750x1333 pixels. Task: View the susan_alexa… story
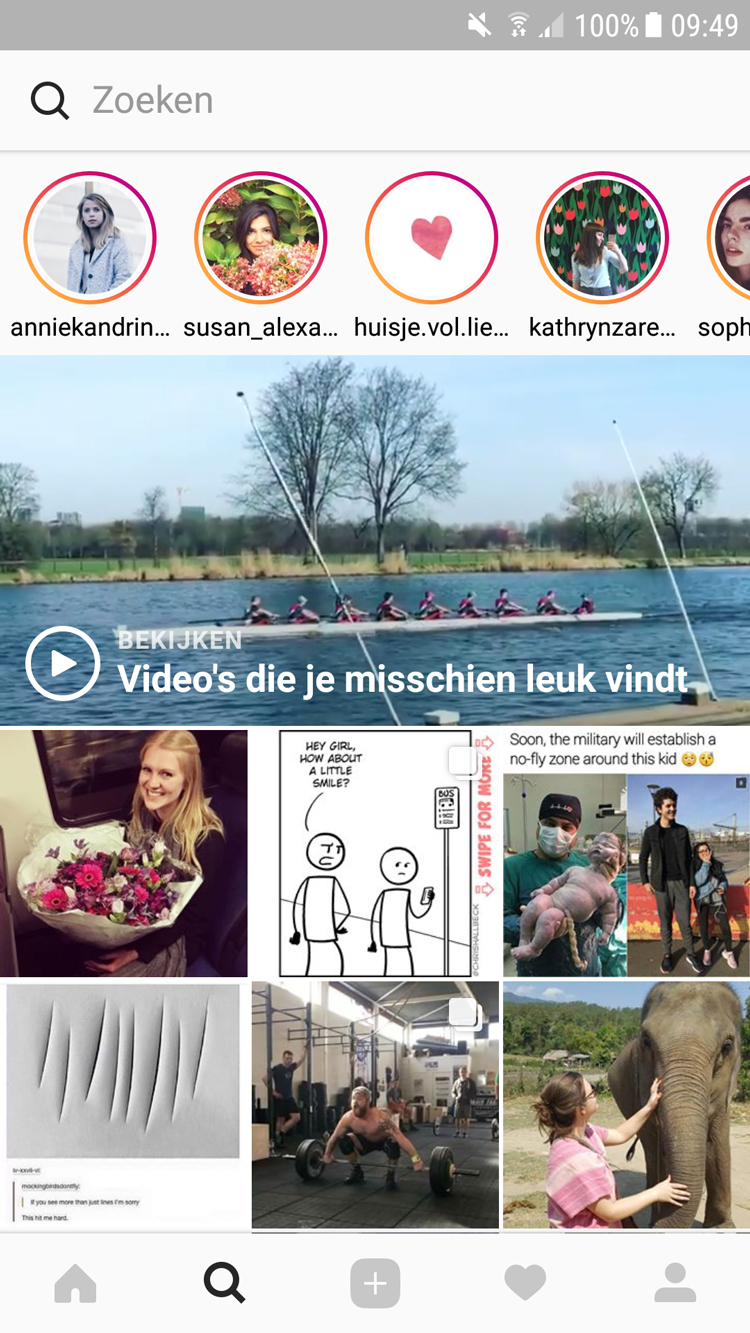[x=261, y=238]
